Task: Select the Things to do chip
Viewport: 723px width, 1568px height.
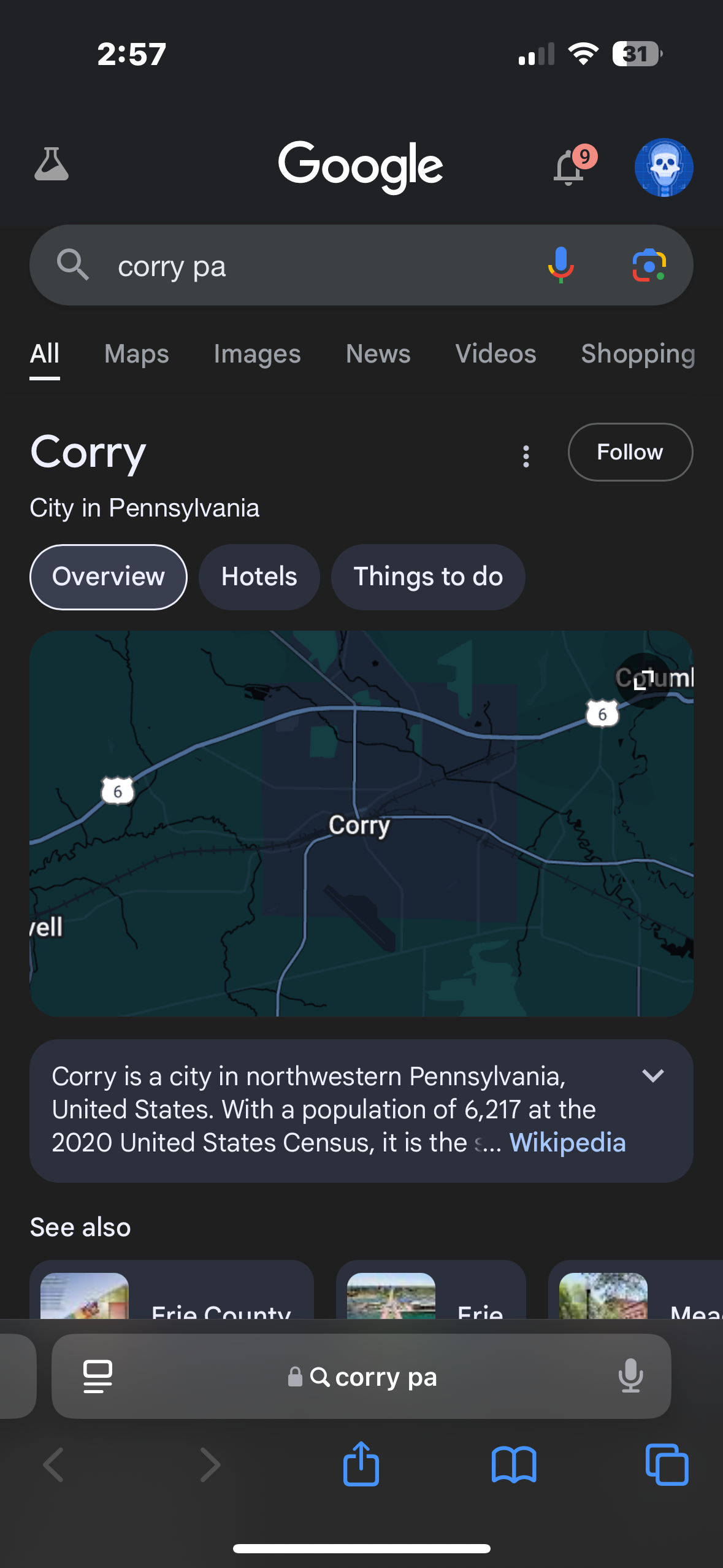Action: tap(427, 577)
